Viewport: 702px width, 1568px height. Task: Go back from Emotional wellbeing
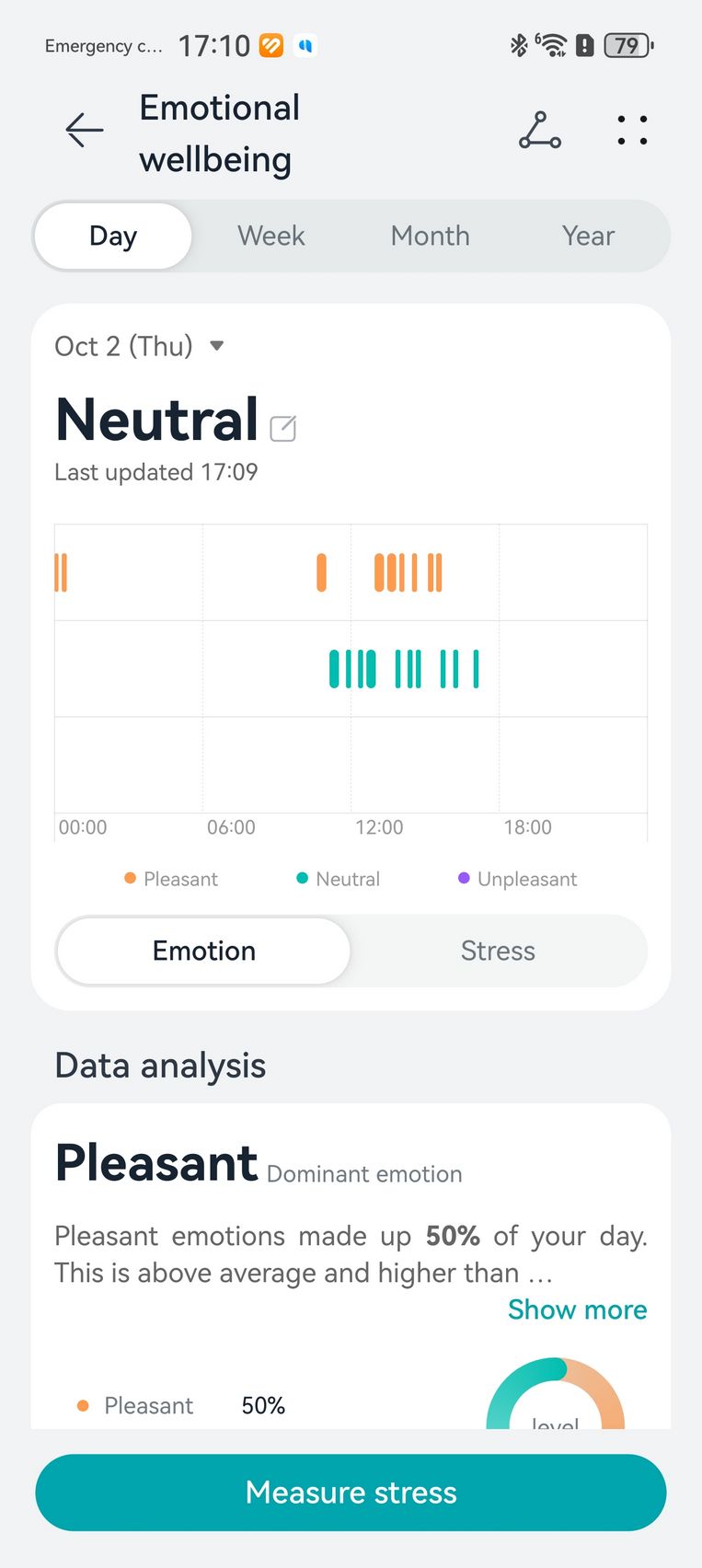(x=84, y=131)
